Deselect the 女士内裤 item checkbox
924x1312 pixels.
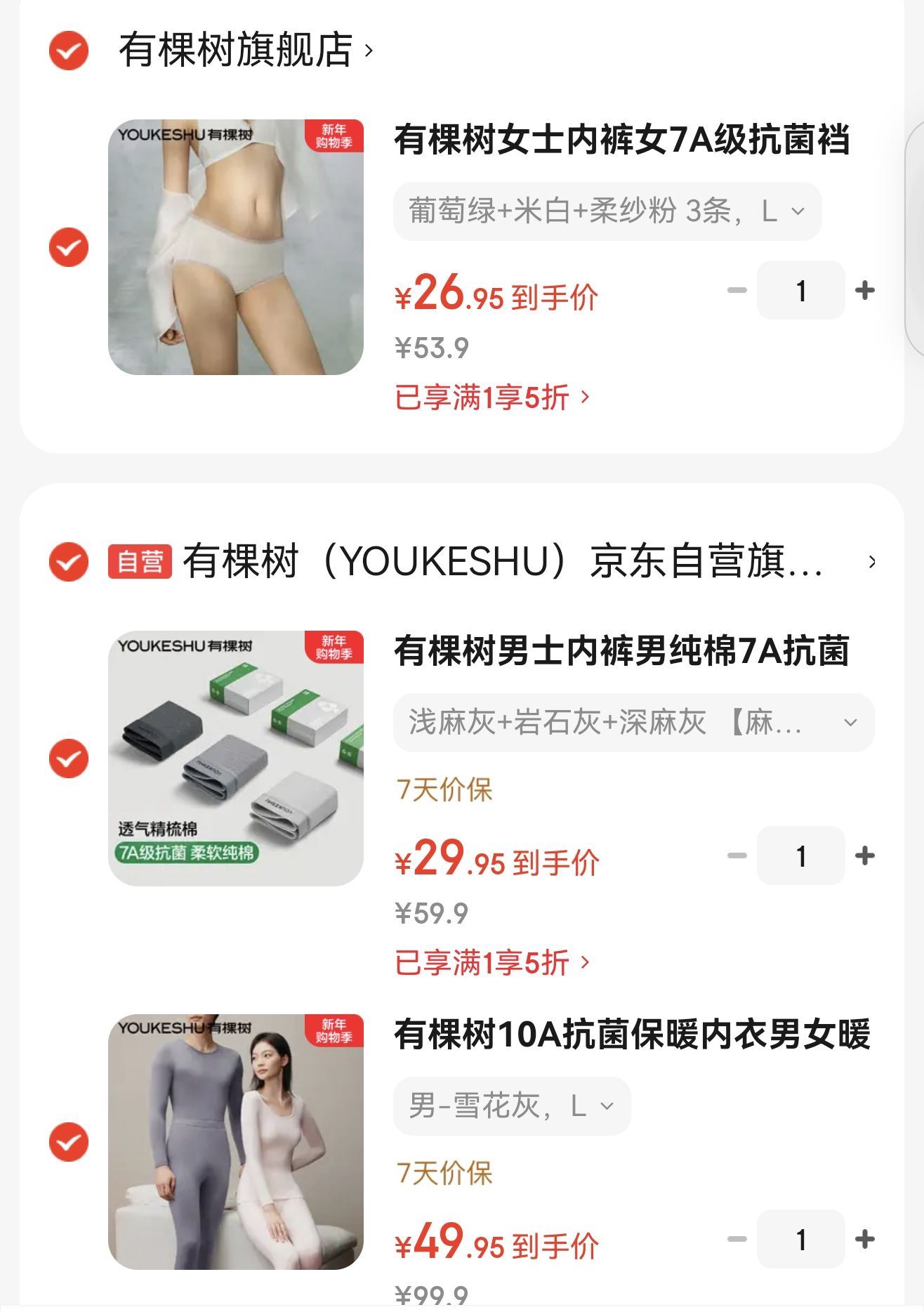[69, 247]
